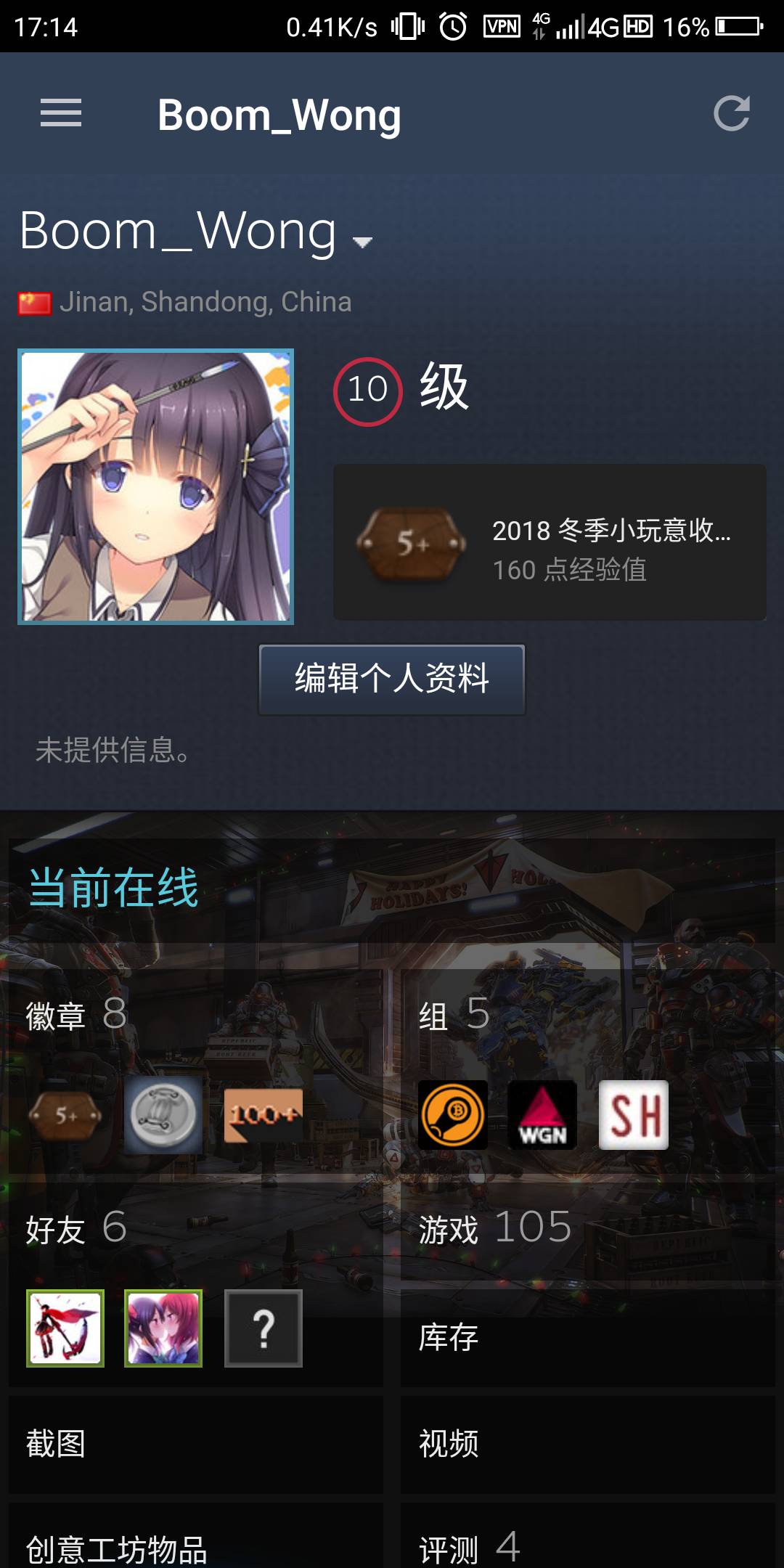Open the WGN group
The image size is (784, 1568).
point(542,1114)
